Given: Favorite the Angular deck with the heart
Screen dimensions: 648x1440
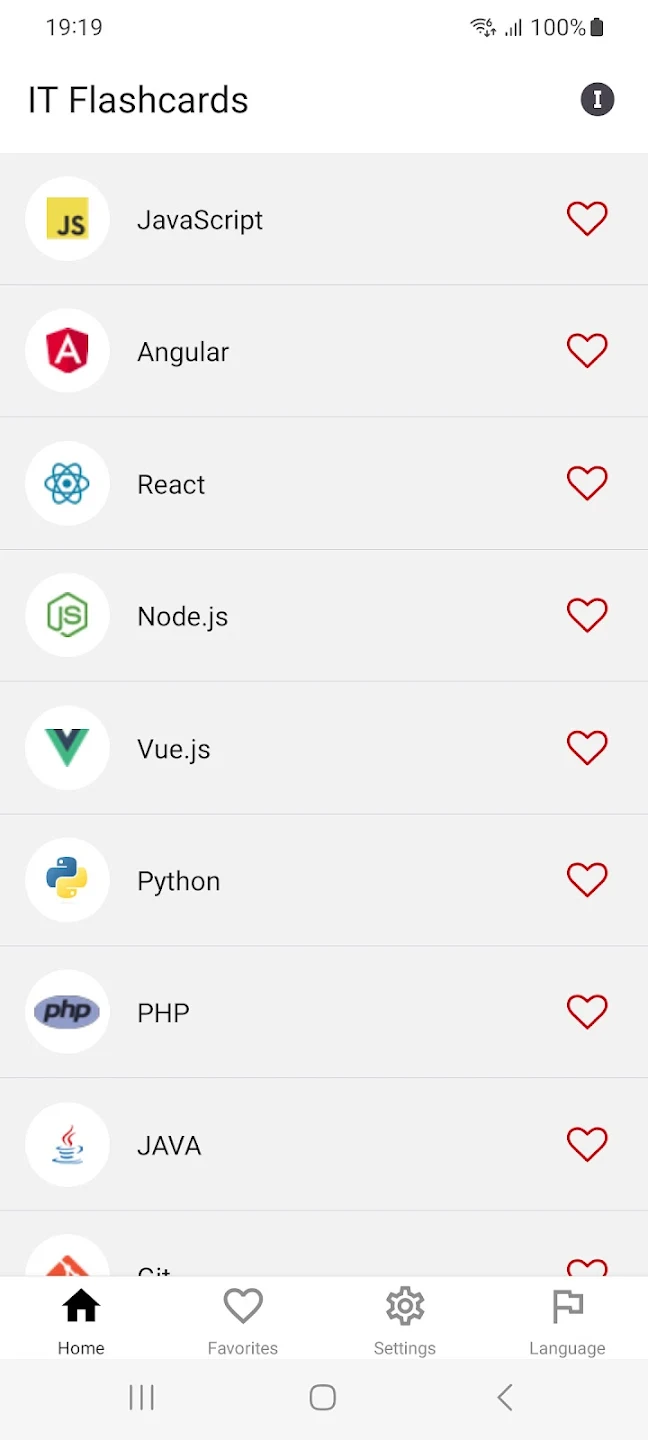Looking at the screenshot, I should [587, 351].
